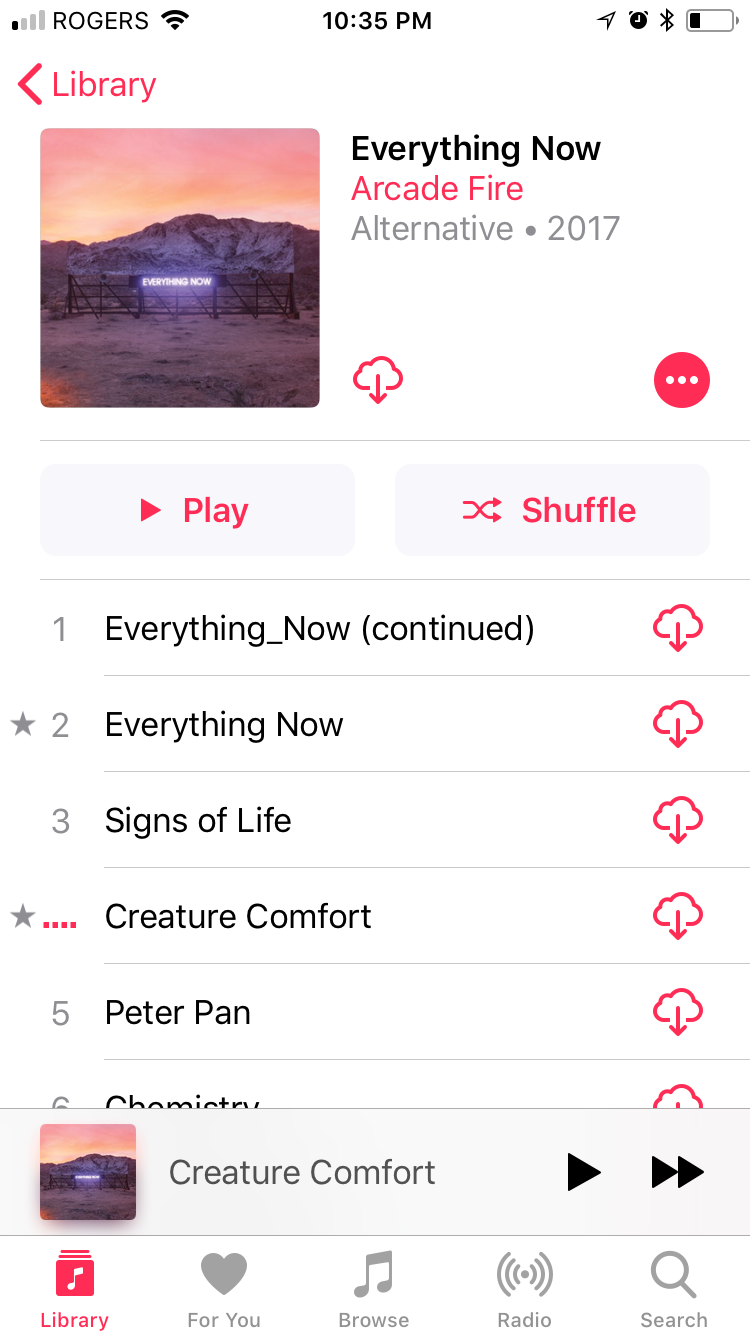750x1334 pixels.
Task: Download the Everything Now album
Action: point(378,380)
